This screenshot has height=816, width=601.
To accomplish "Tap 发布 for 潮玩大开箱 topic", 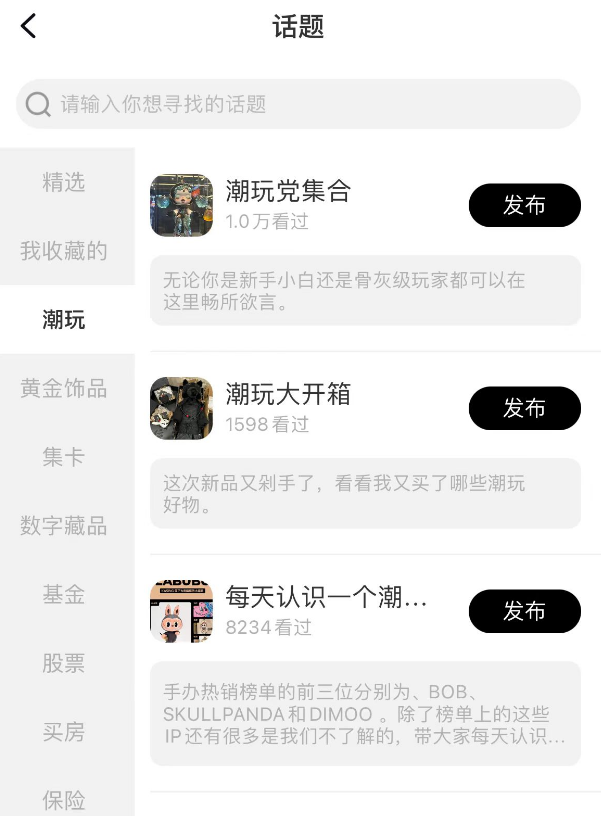I will (x=524, y=408).
